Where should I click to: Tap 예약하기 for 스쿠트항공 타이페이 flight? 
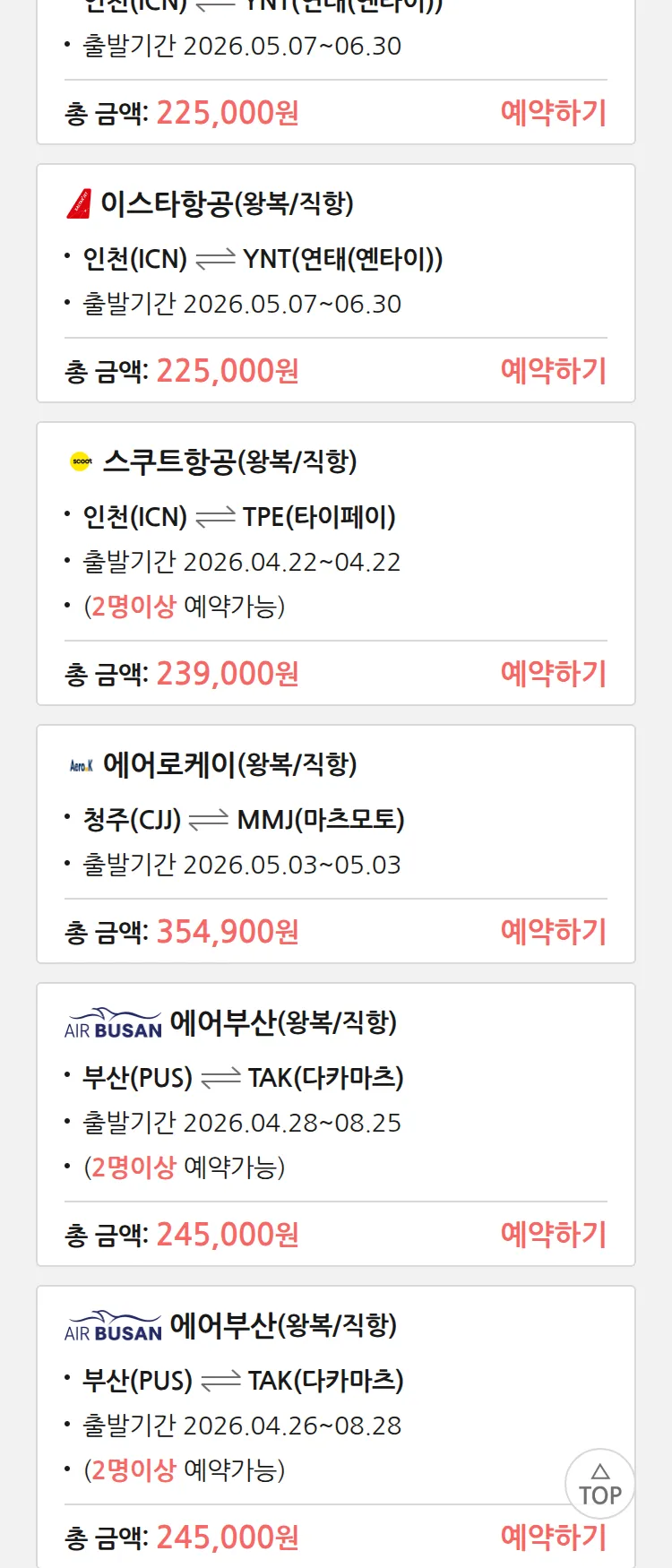click(x=553, y=673)
